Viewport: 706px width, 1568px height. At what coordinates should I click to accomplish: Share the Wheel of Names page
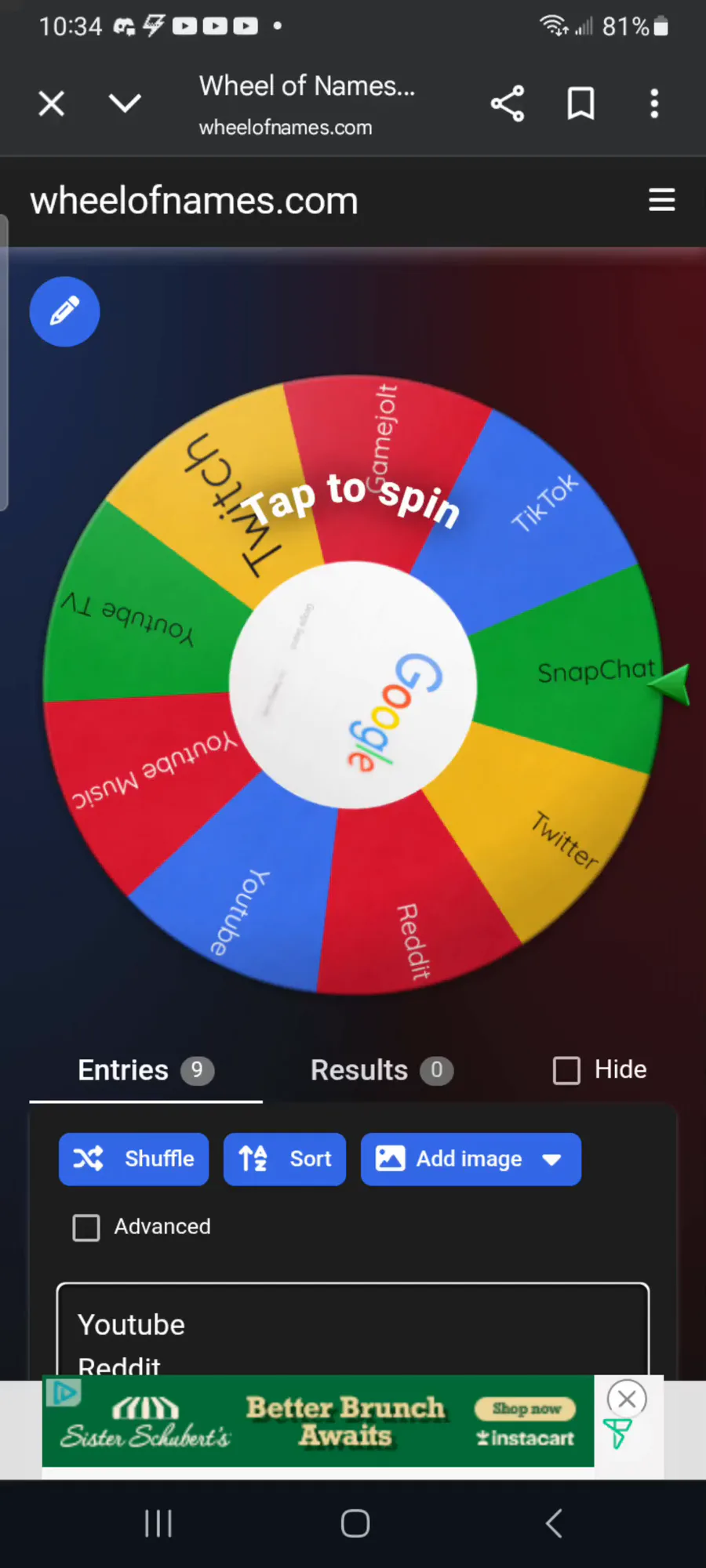point(508,103)
